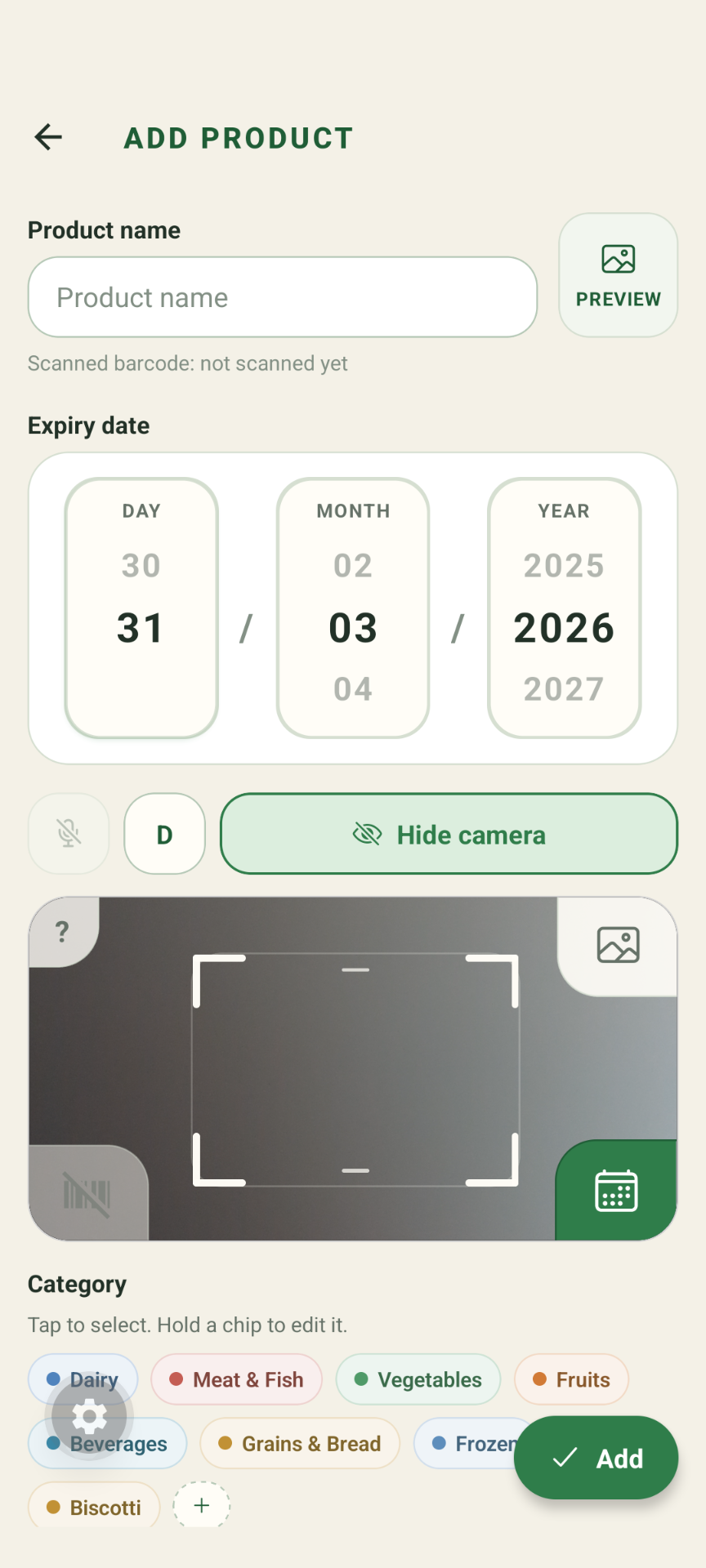
Task: Add a new category with the plus chip
Action: 201,1506
